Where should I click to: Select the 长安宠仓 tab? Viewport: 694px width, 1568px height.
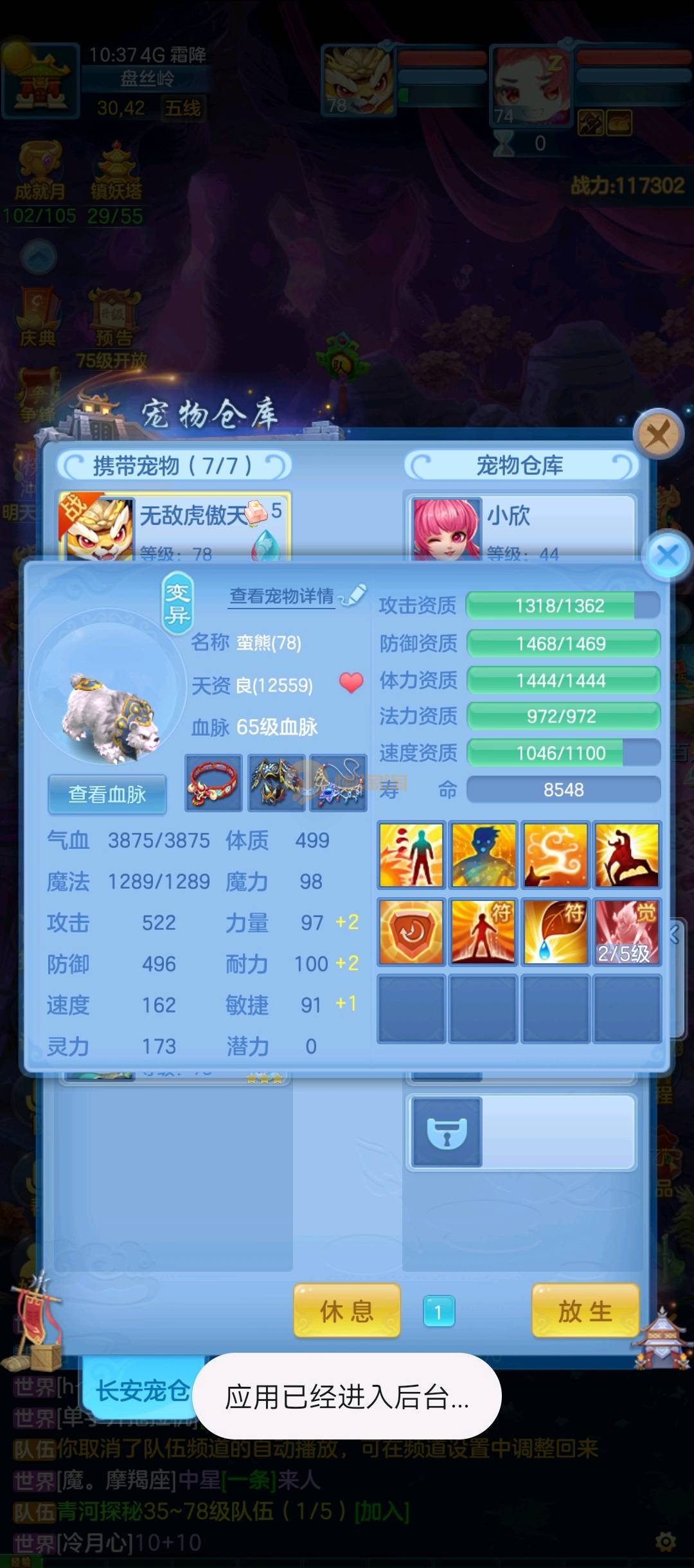point(143,1391)
